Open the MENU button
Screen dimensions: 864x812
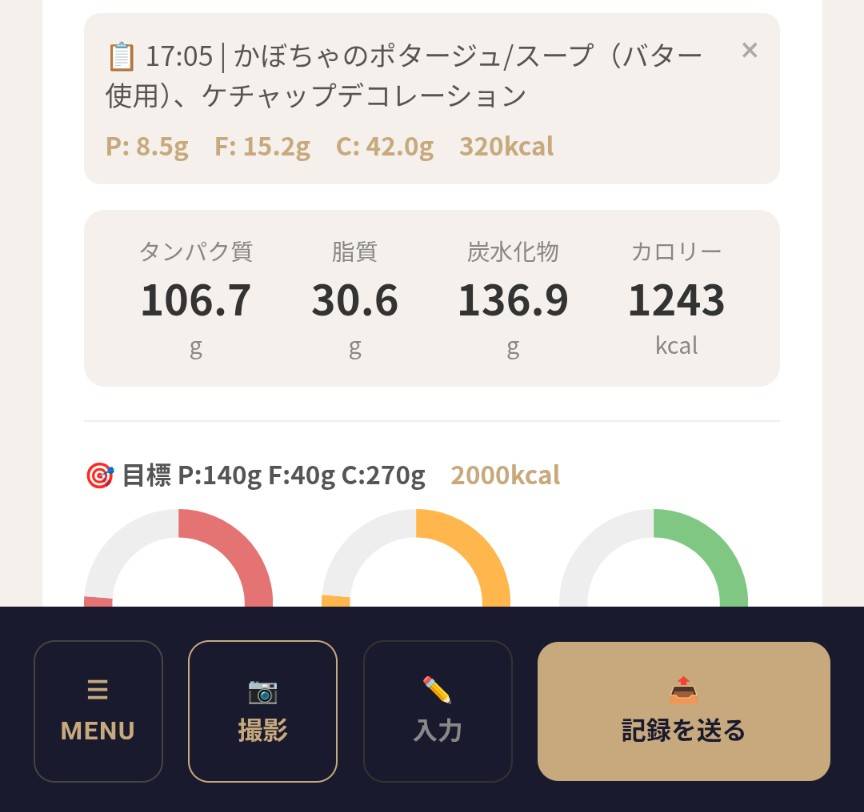[x=98, y=711]
